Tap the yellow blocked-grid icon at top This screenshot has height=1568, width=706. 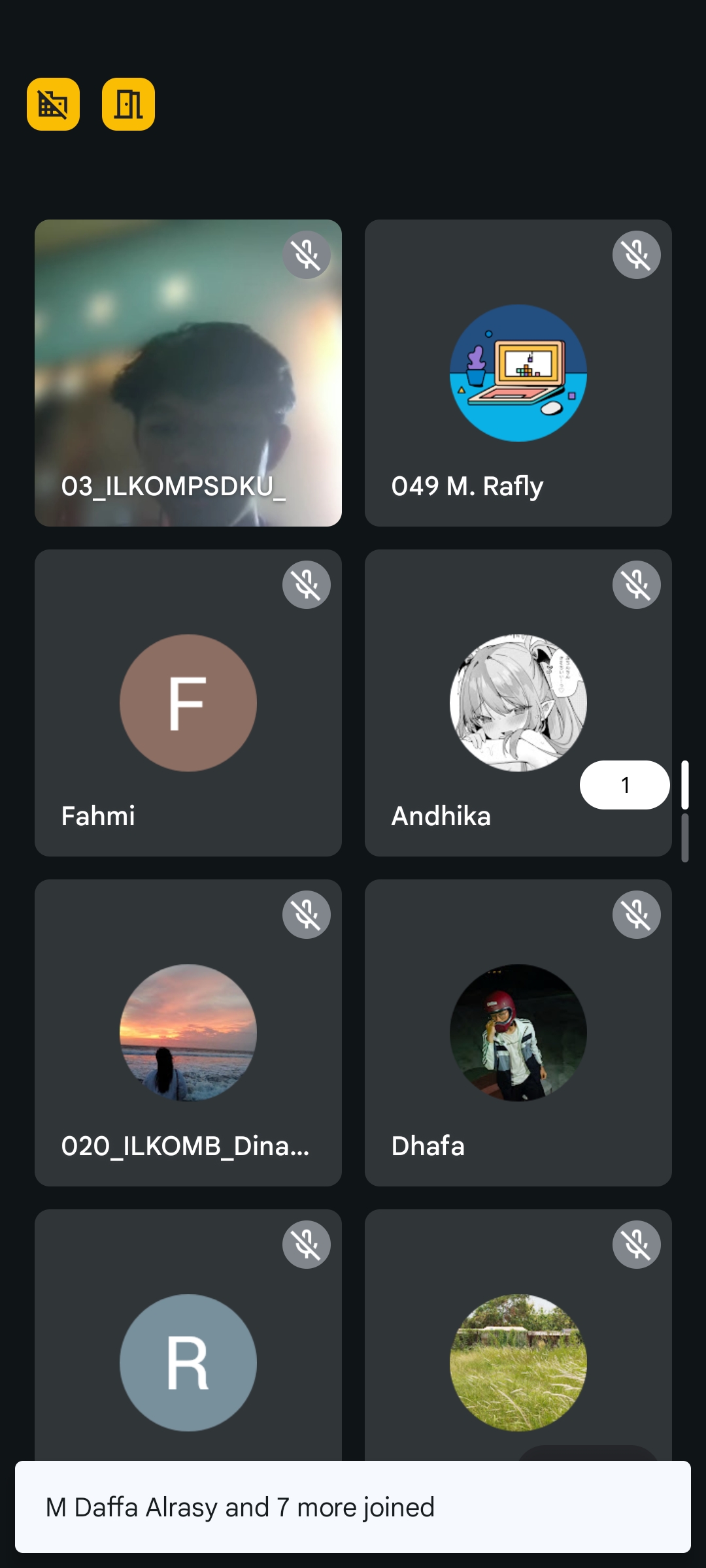(x=53, y=105)
